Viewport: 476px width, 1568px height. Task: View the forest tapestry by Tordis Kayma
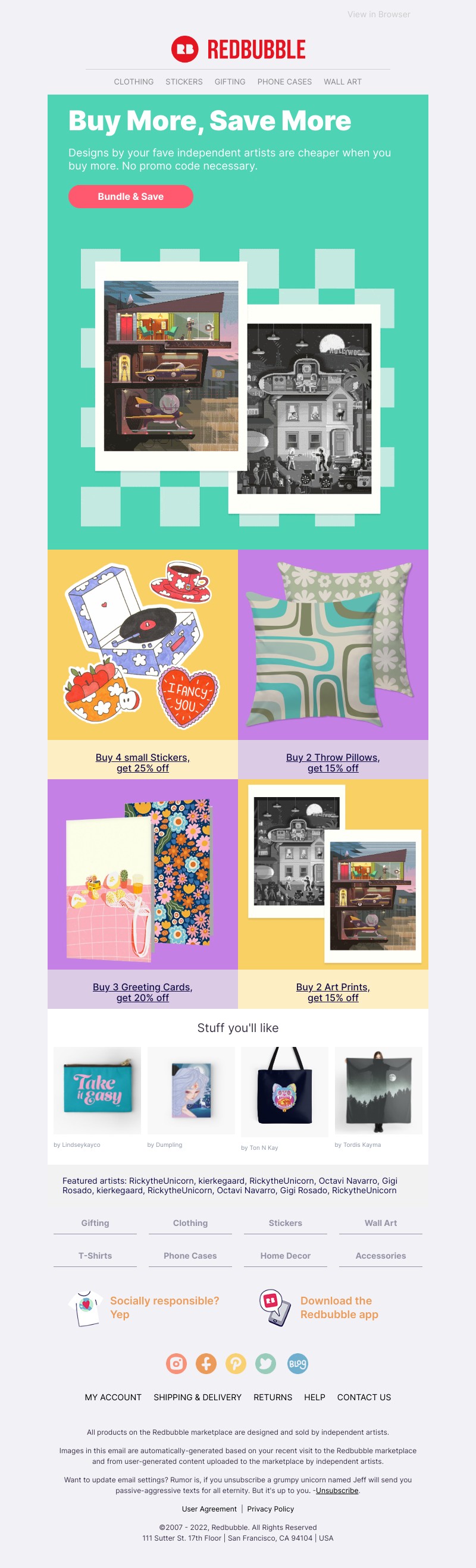point(378,1090)
